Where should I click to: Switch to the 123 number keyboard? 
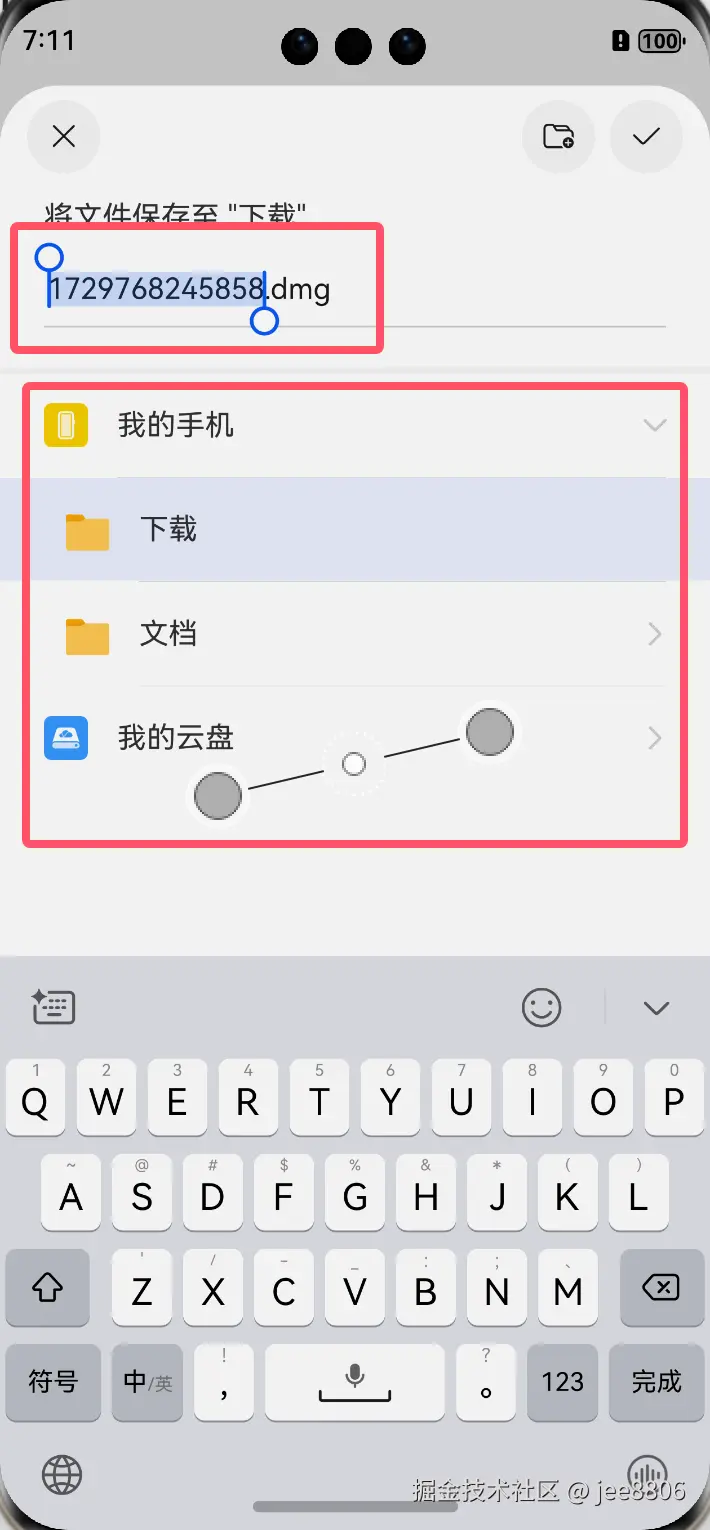562,1383
